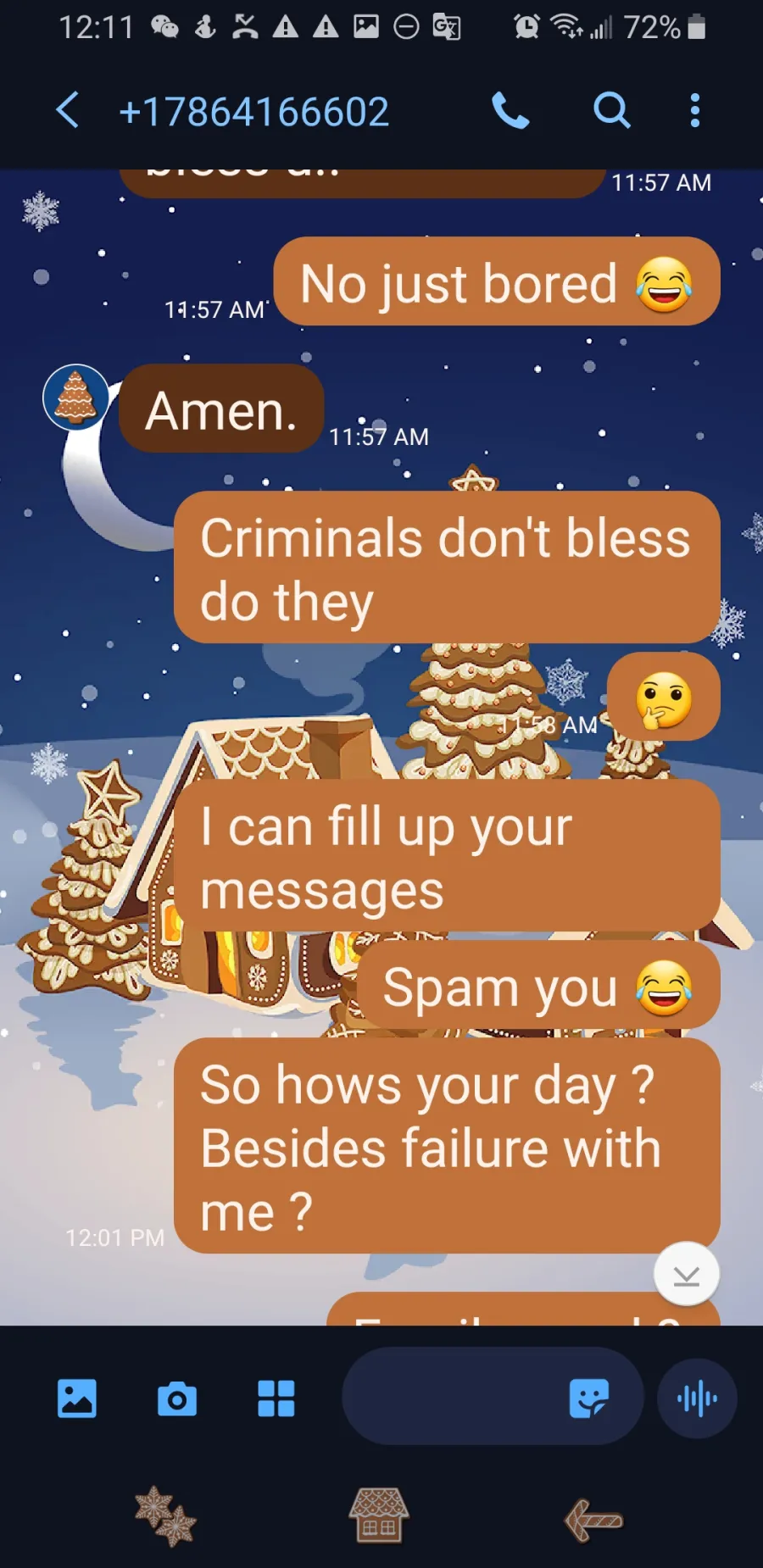
Task: Search within this conversation
Action: 611,111
